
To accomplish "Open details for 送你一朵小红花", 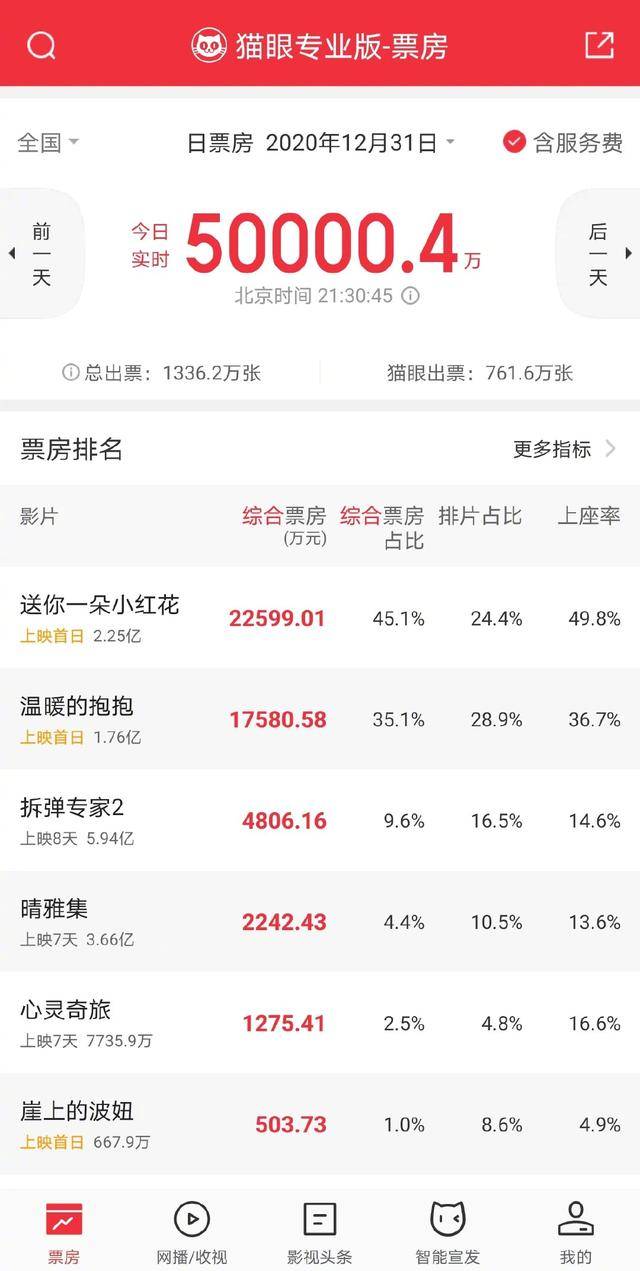I will pyautogui.click(x=320, y=618).
